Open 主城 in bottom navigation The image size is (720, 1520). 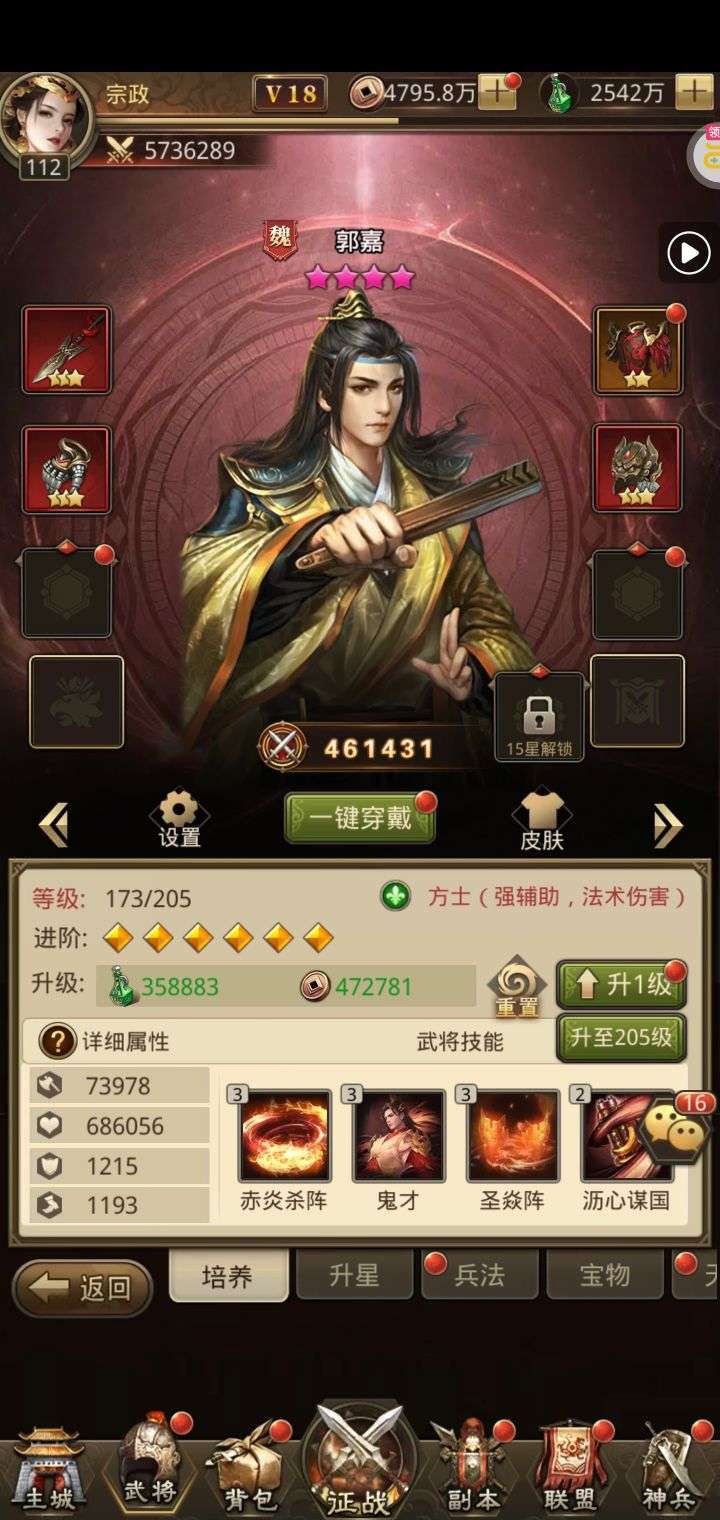[48, 1468]
